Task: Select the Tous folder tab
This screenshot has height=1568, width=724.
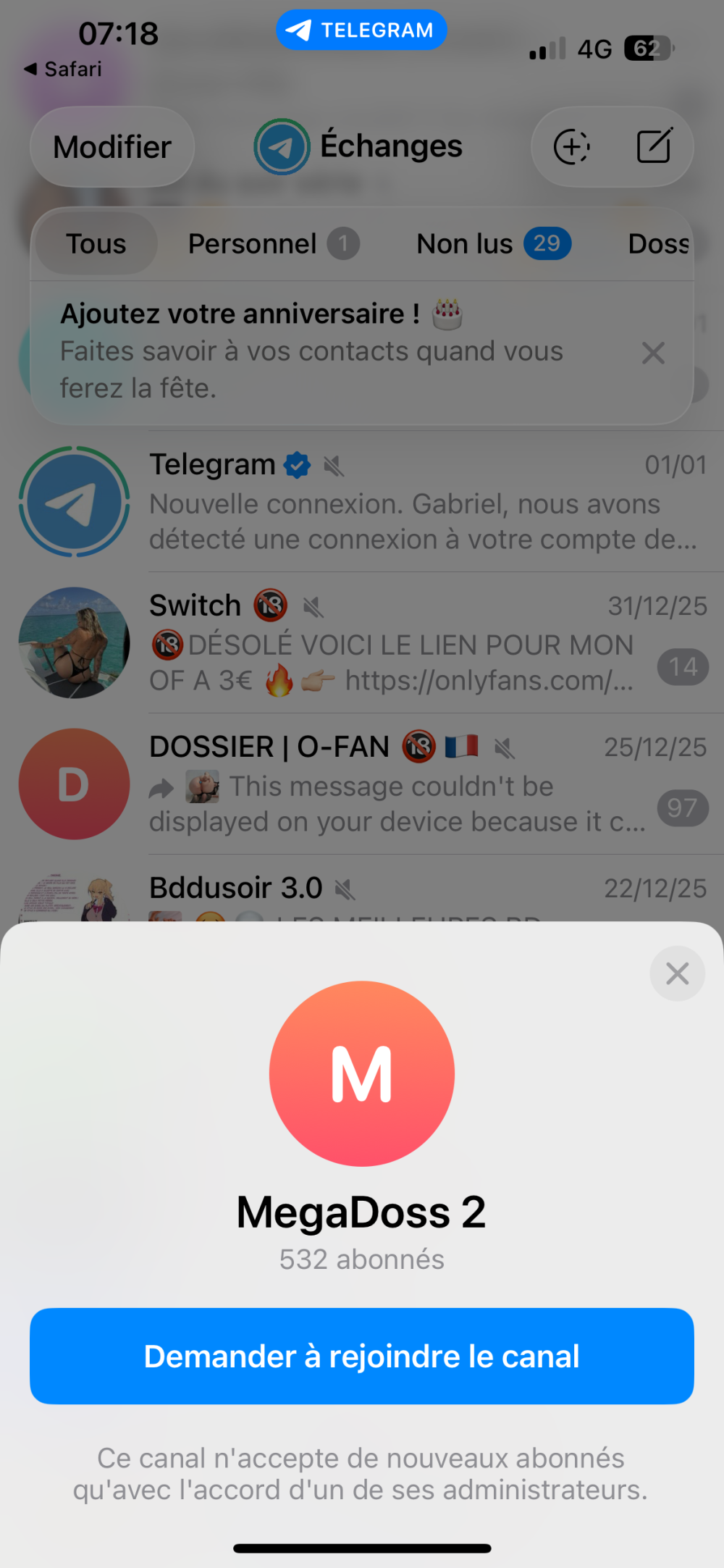Action: pyautogui.click(x=96, y=244)
